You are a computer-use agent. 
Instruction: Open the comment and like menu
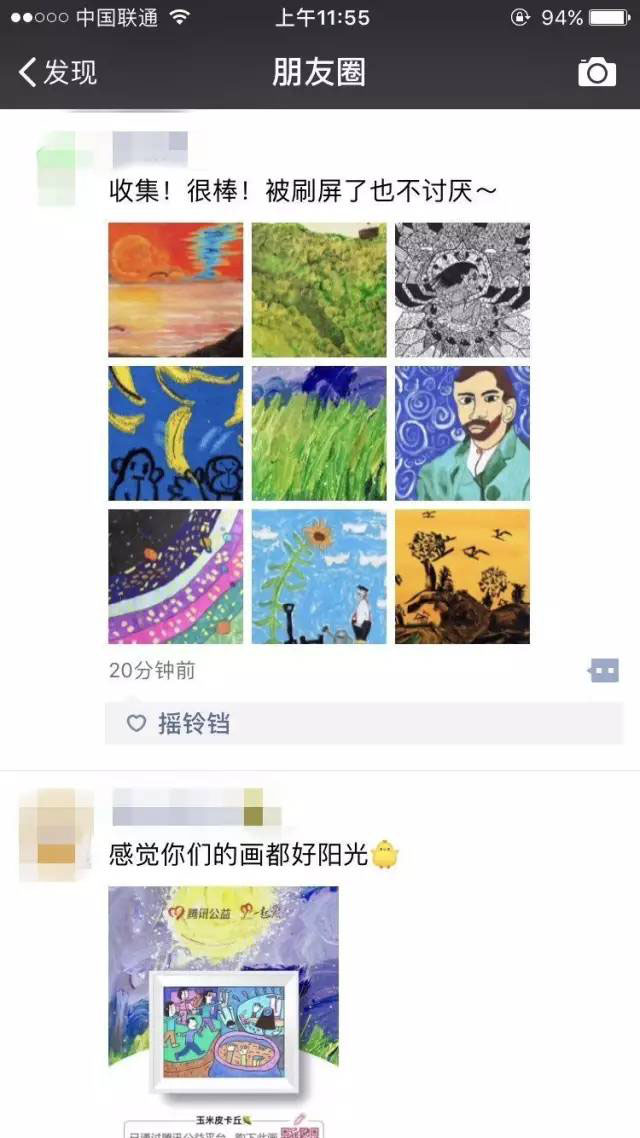pos(604,670)
